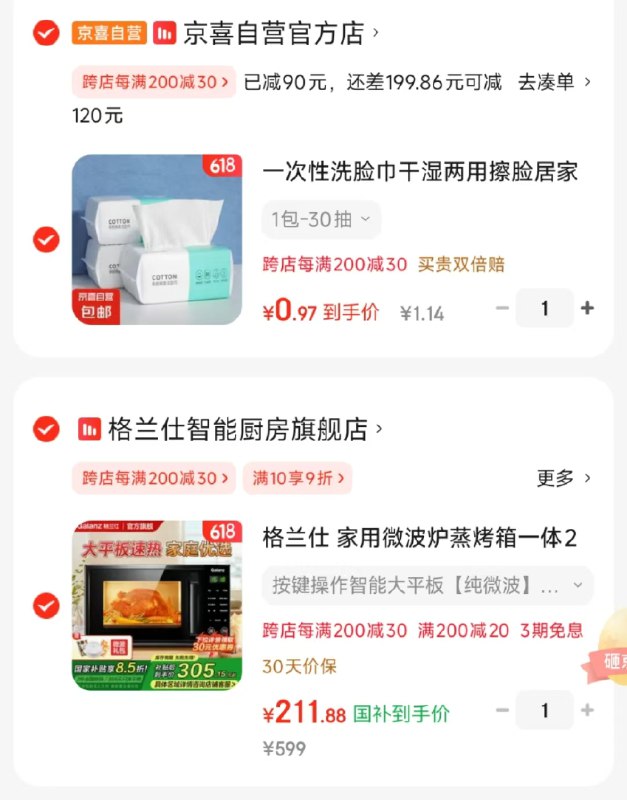
Task: Visit the 格兰仕智能厨房旗舰店 store
Action: 238,430
